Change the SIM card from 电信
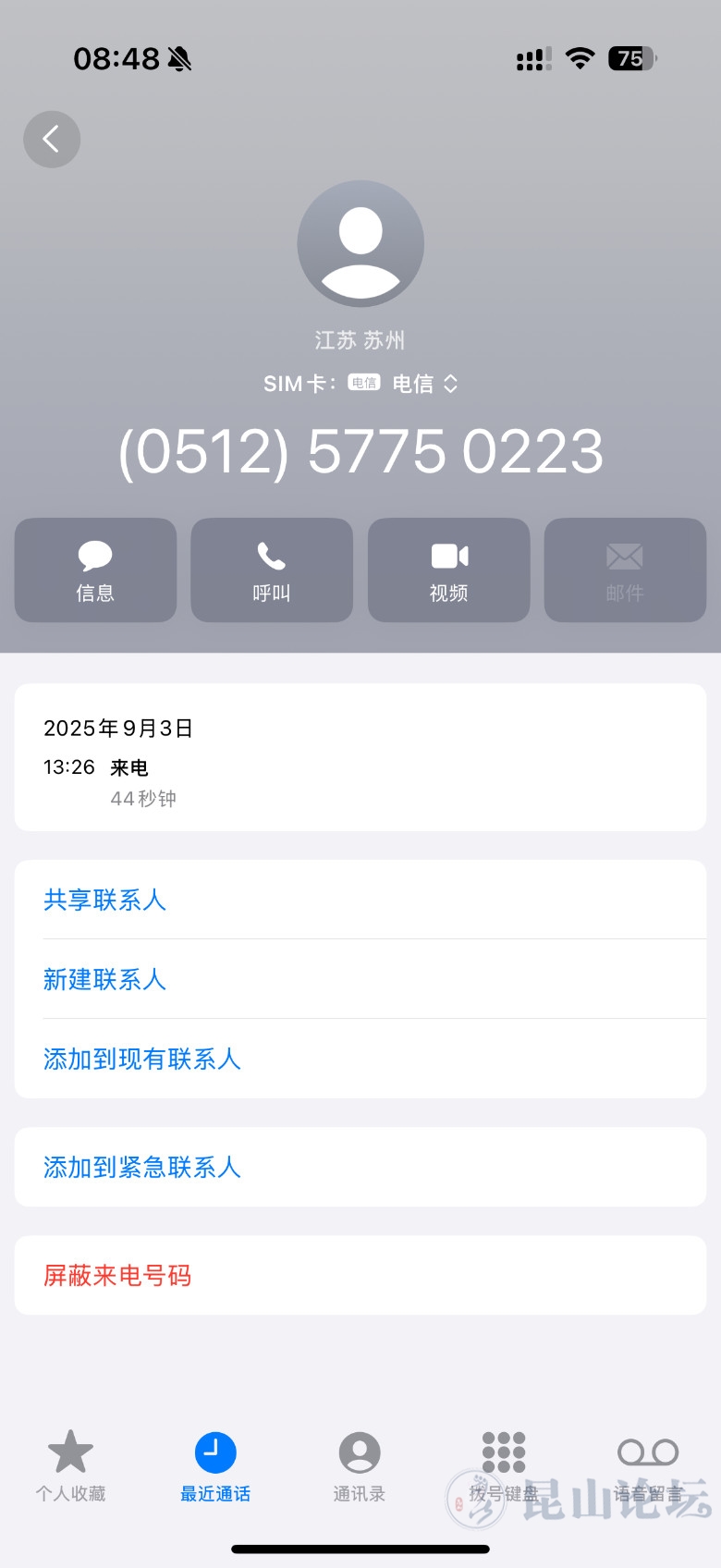 point(424,384)
